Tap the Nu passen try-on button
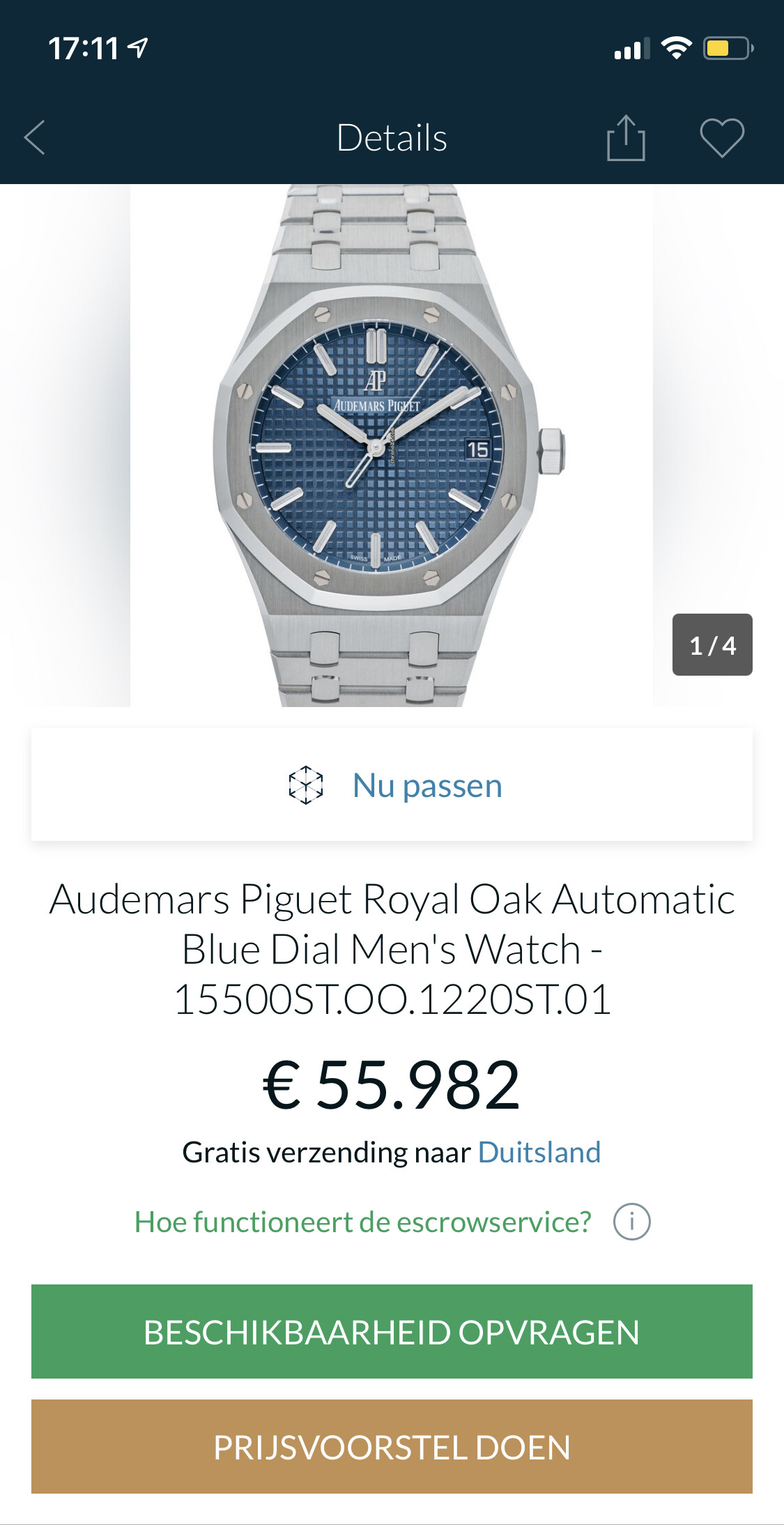 [392, 785]
